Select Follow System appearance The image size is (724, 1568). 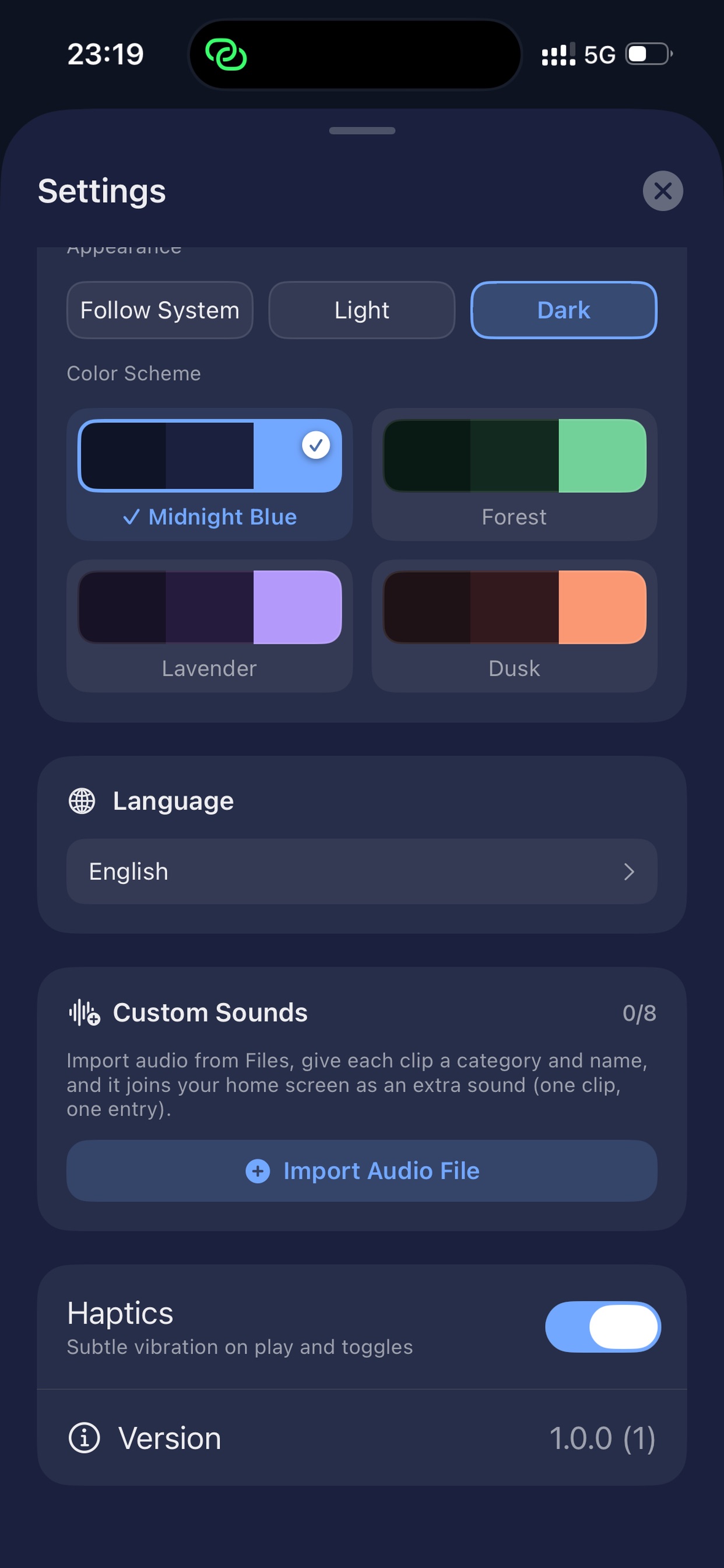[x=160, y=310]
